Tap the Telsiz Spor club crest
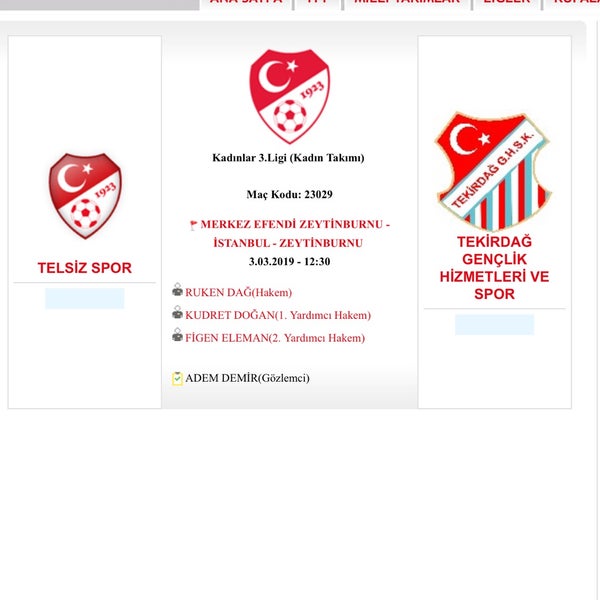This screenshot has height=600, width=600. coord(85,195)
